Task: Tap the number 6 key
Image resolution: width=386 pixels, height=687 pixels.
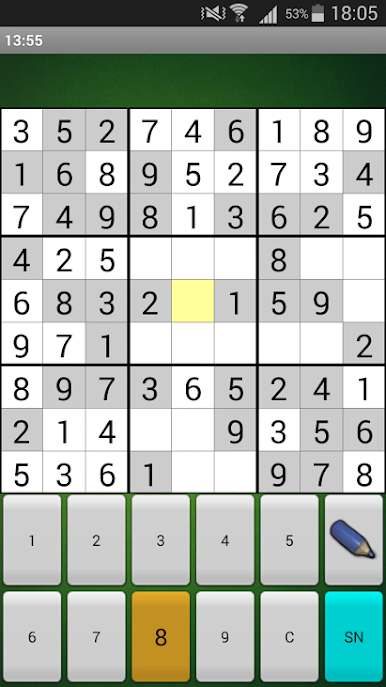Action: (x=32, y=637)
